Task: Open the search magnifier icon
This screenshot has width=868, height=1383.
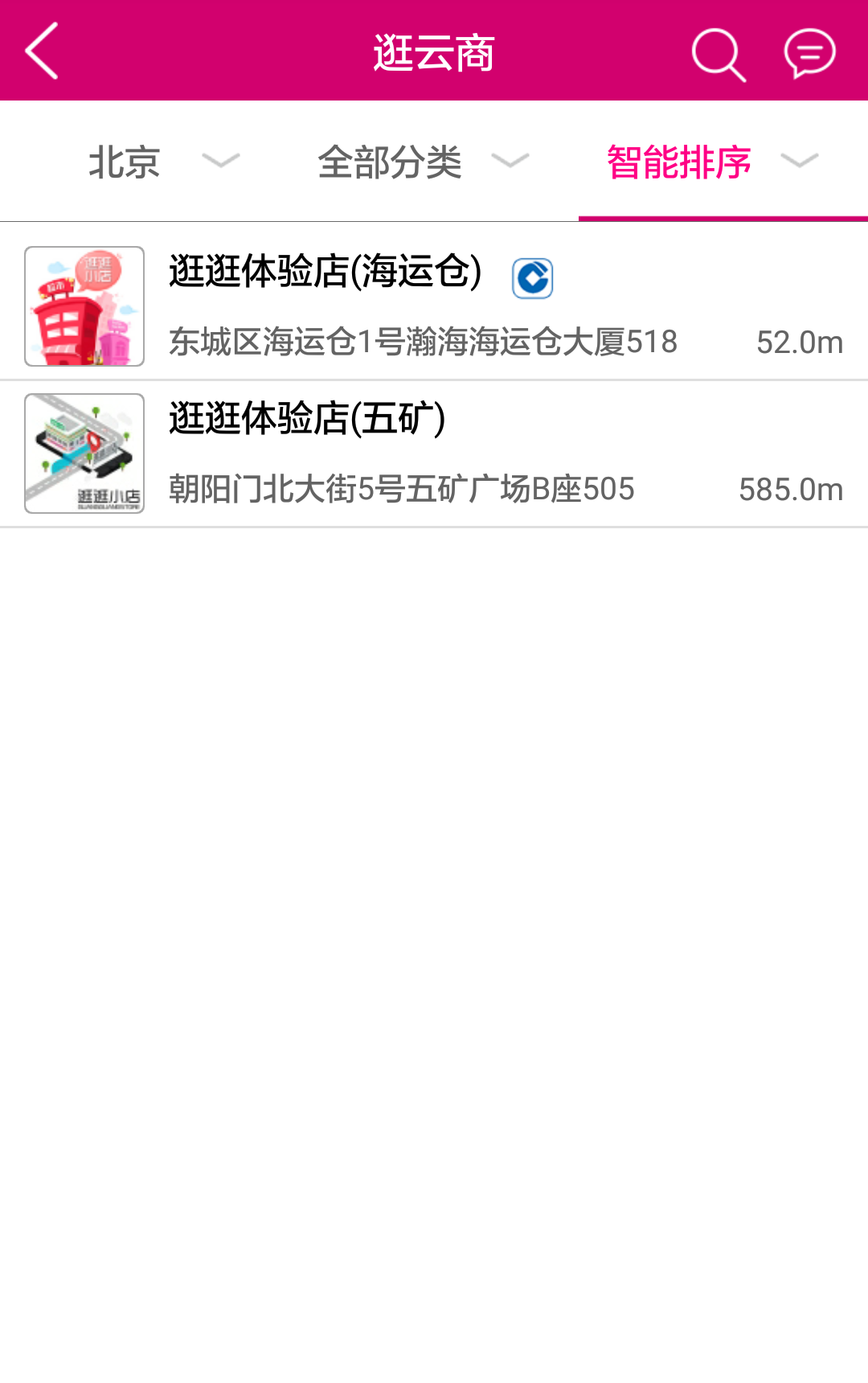Action: click(718, 54)
